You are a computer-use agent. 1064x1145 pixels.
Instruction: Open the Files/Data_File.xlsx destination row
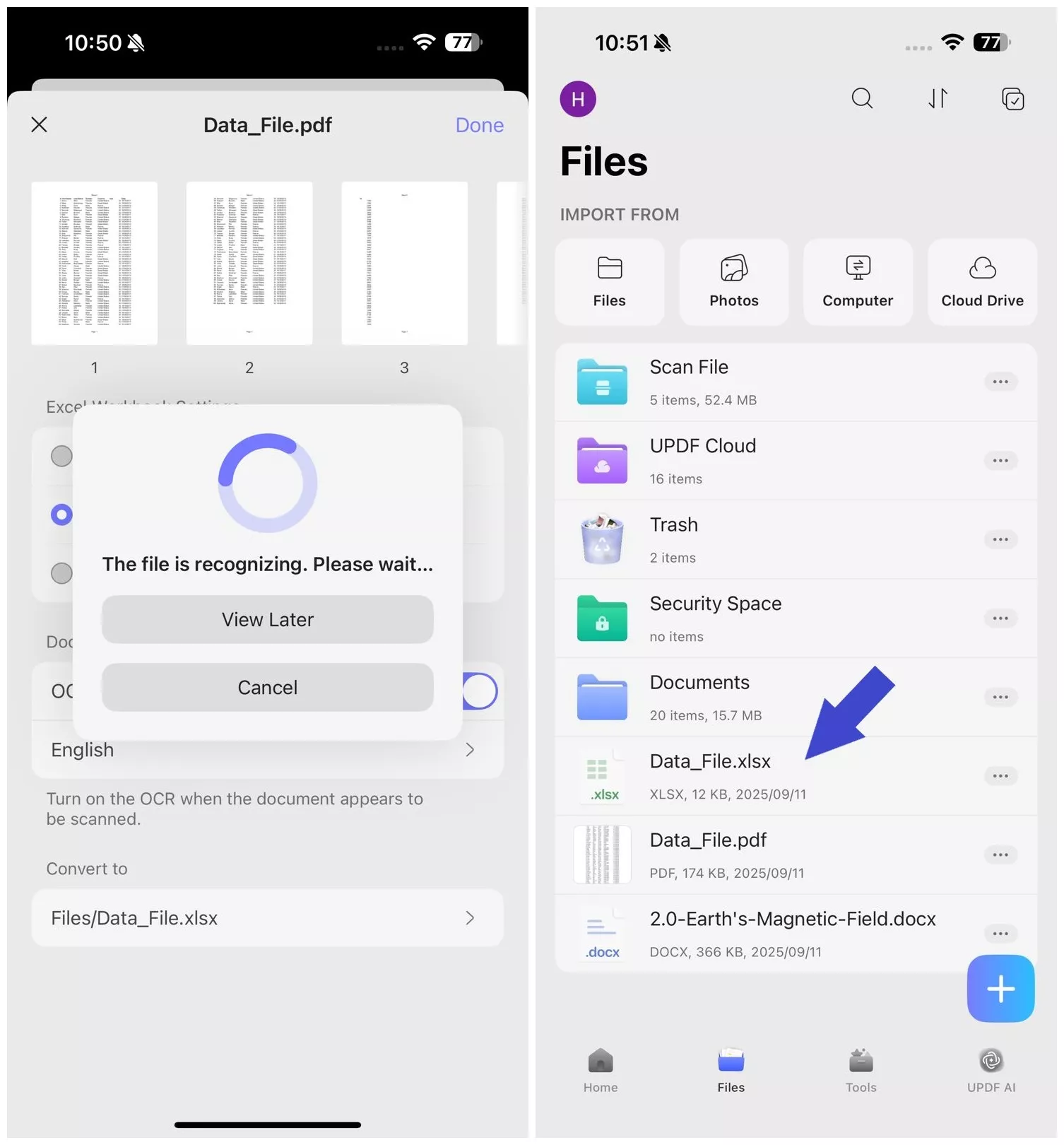click(x=267, y=917)
